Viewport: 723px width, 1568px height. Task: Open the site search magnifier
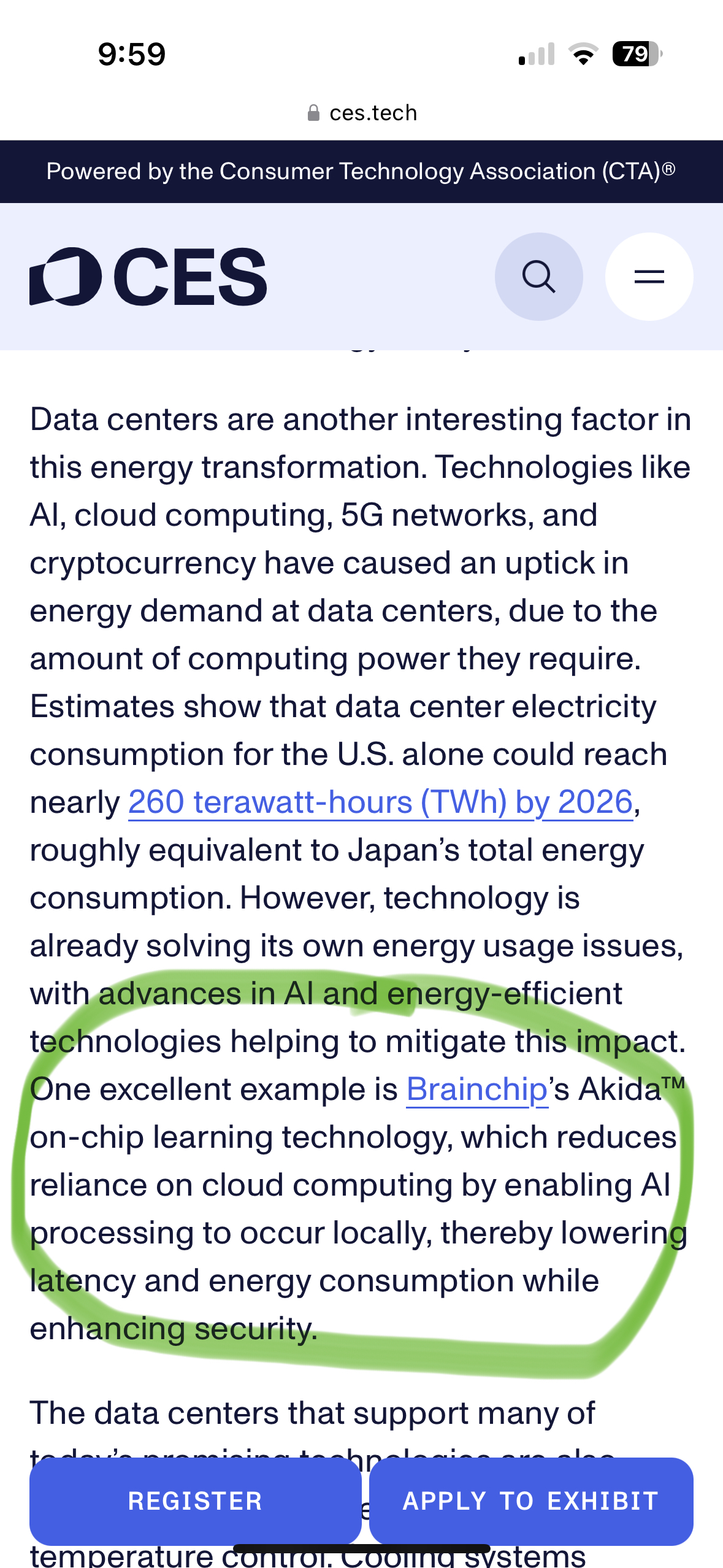[x=538, y=277]
